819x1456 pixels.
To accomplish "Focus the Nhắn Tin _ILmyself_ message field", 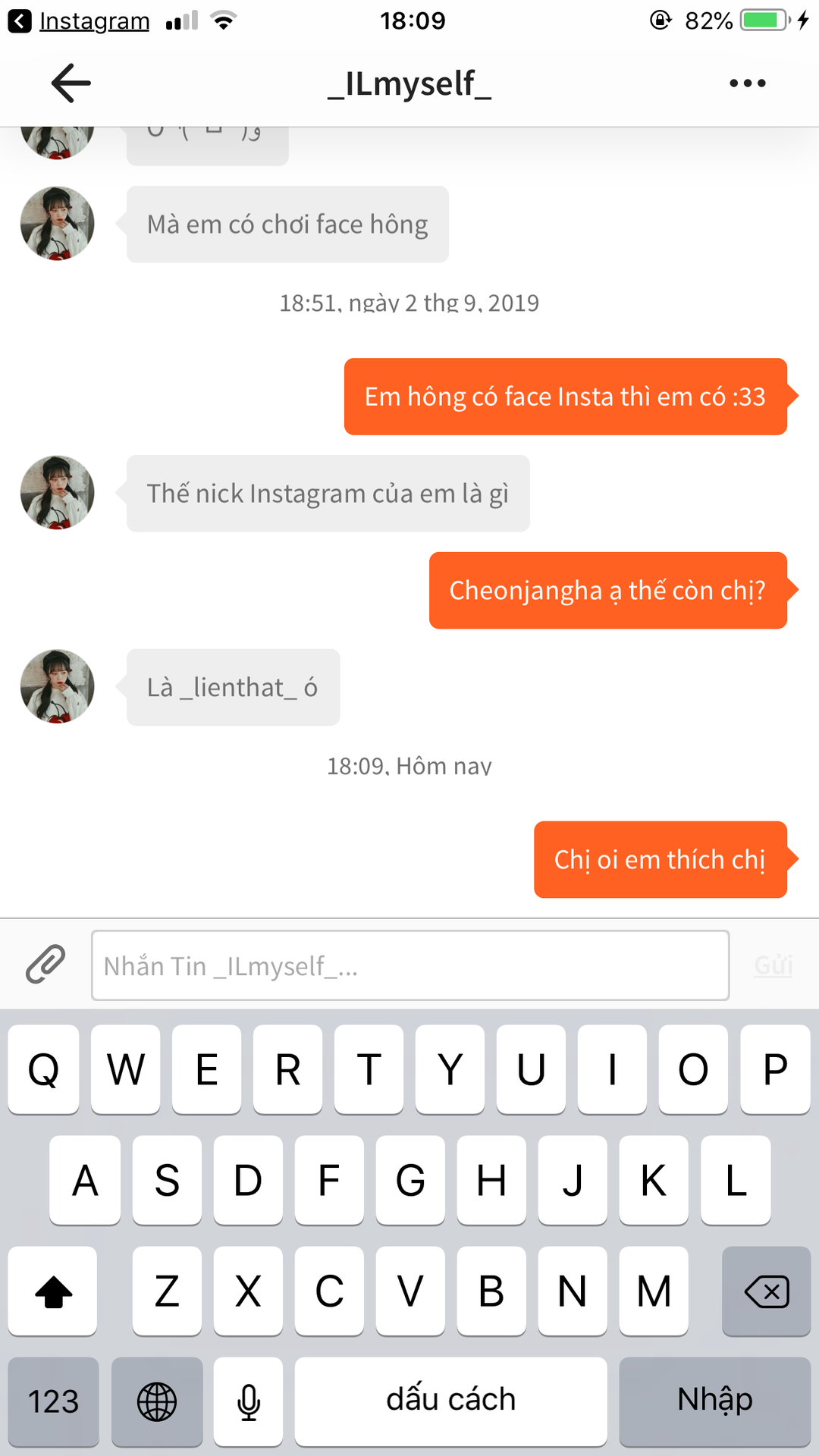I will (409, 965).
